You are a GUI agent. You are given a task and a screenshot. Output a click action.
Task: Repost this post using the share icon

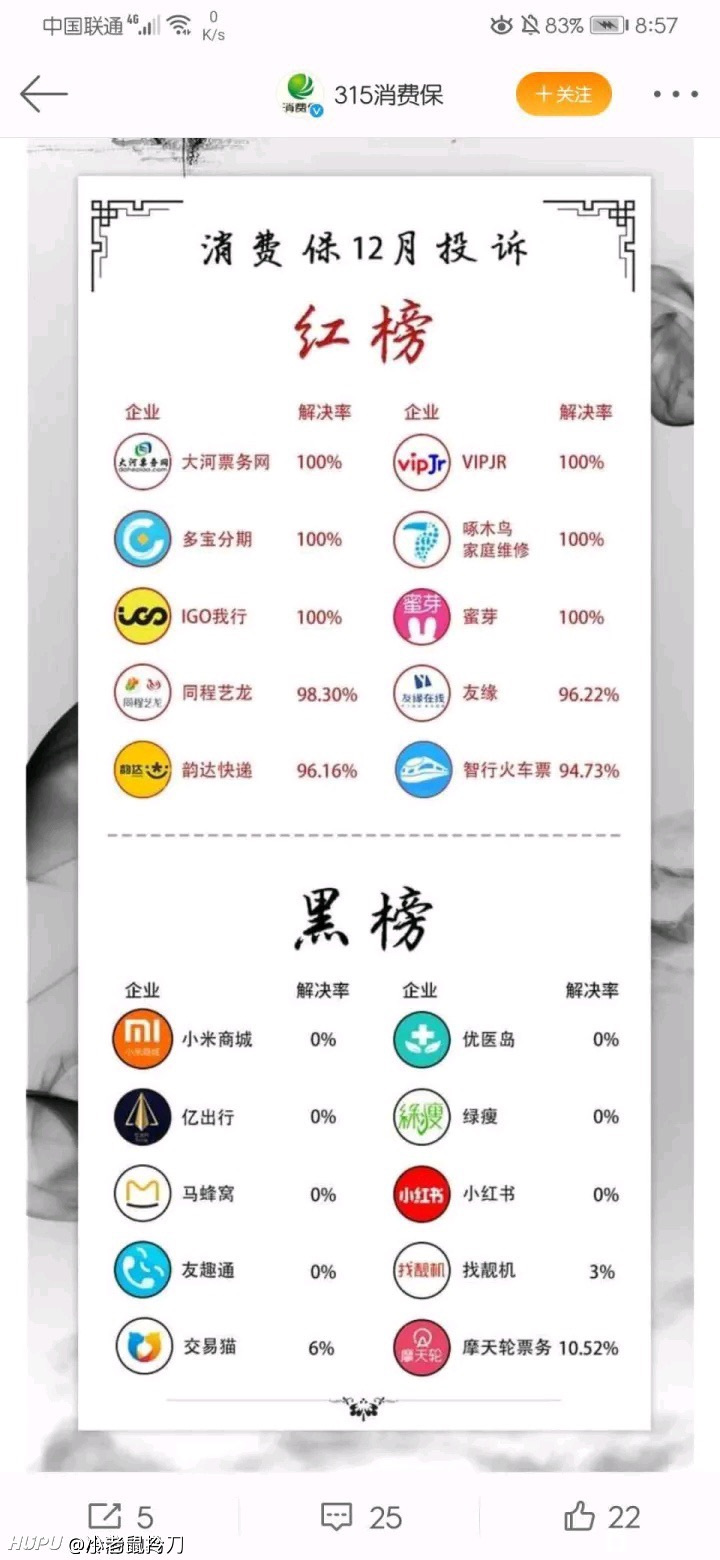pyautogui.click(x=120, y=1517)
